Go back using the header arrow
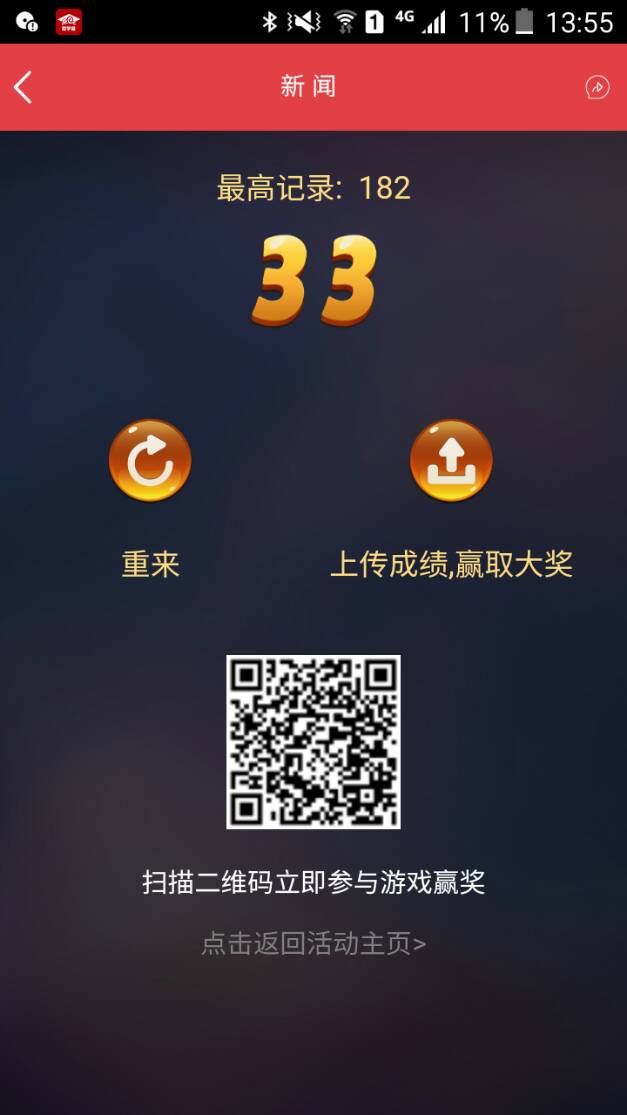 tap(24, 87)
